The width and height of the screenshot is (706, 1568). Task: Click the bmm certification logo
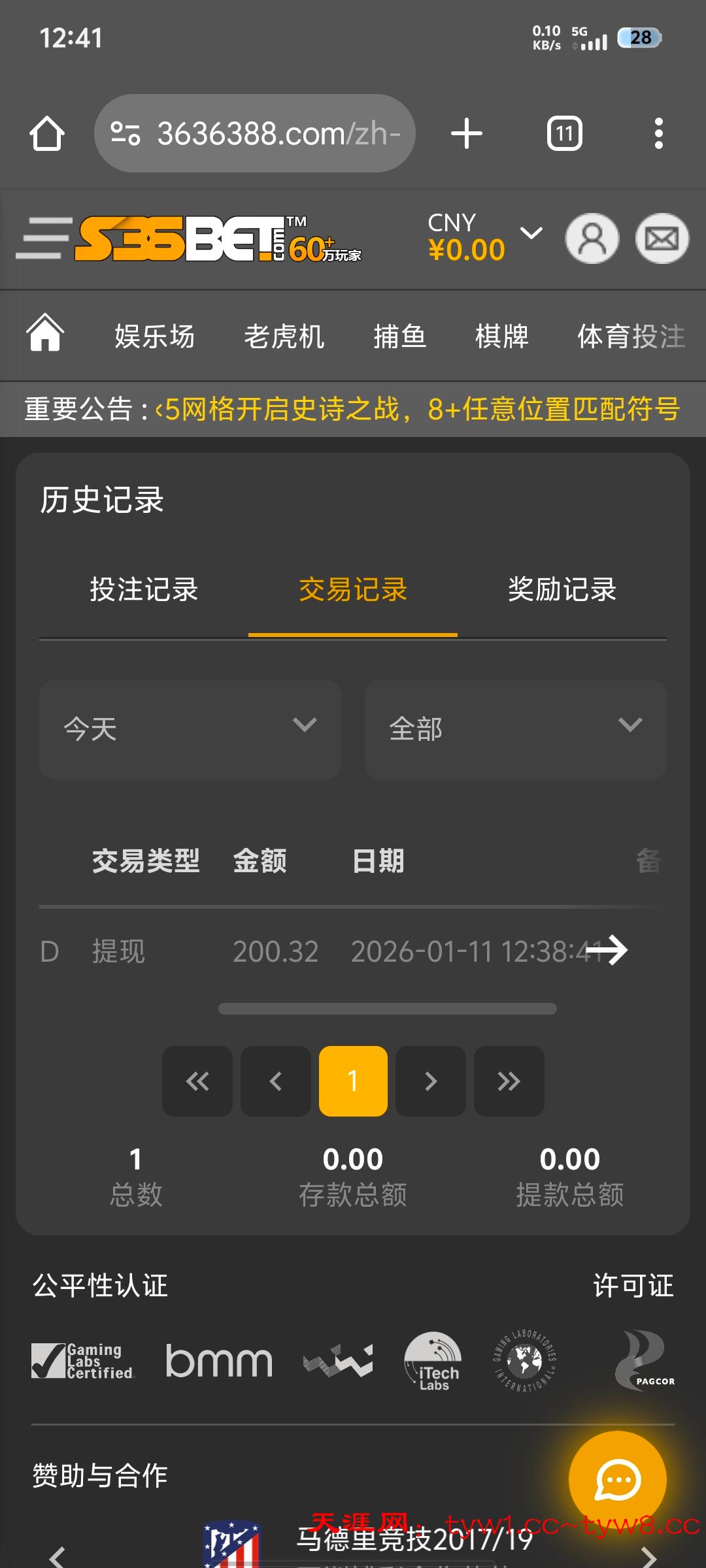tap(219, 1361)
